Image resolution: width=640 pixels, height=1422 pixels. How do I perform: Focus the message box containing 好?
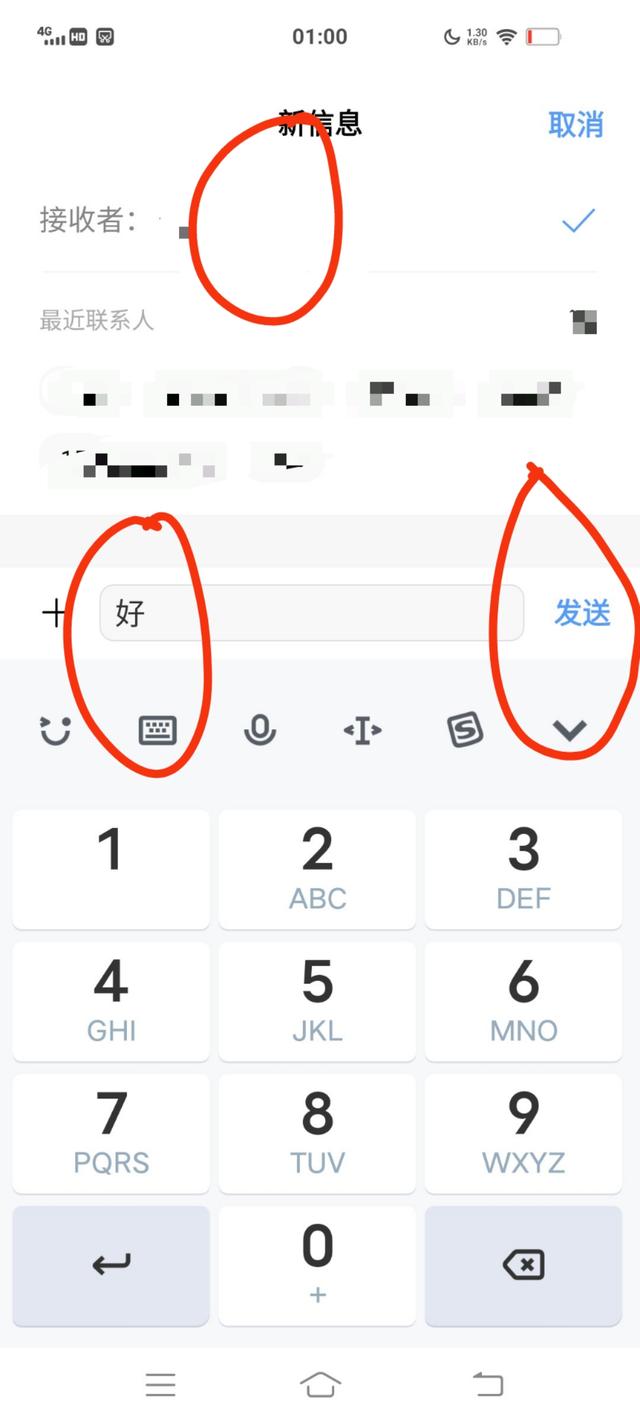pos(310,613)
